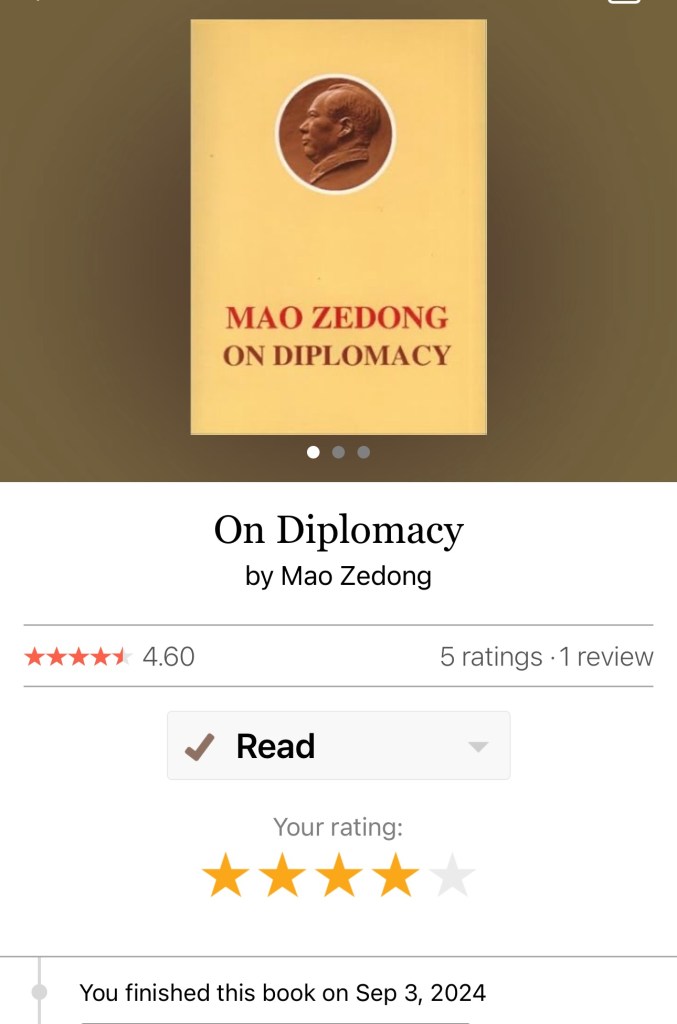View the On Diplomacy cover image

pos(338,227)
